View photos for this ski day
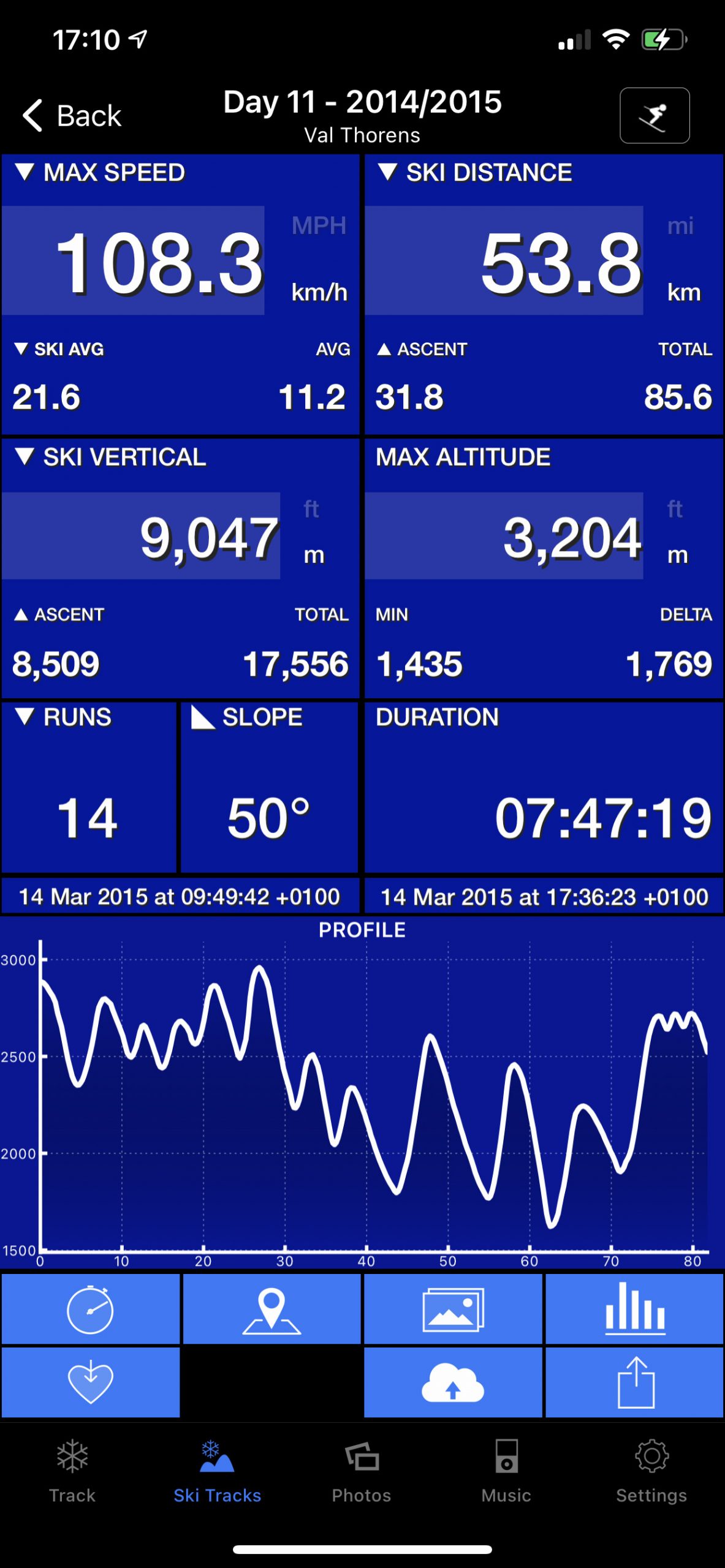 point(453,1310)
